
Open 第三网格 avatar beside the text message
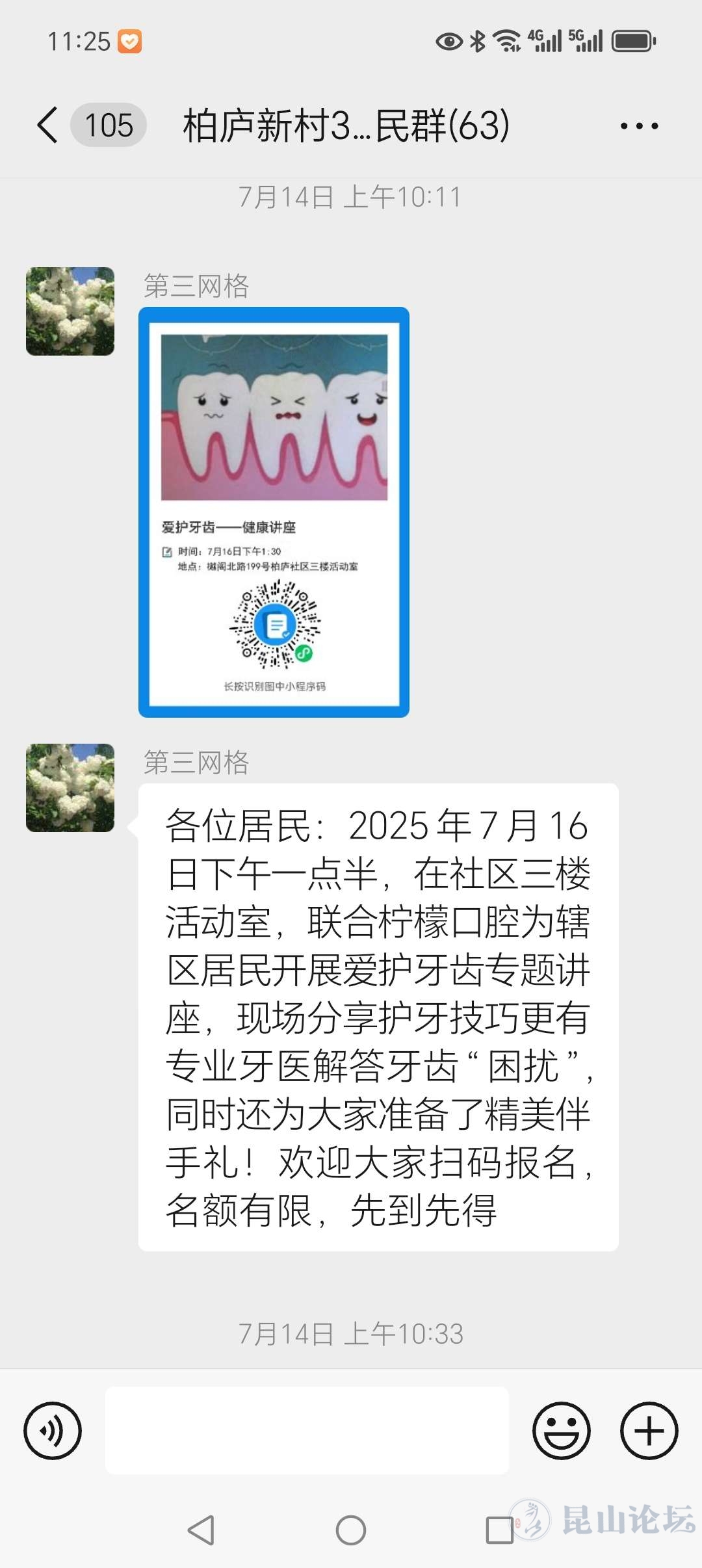[x=70, y=788]
